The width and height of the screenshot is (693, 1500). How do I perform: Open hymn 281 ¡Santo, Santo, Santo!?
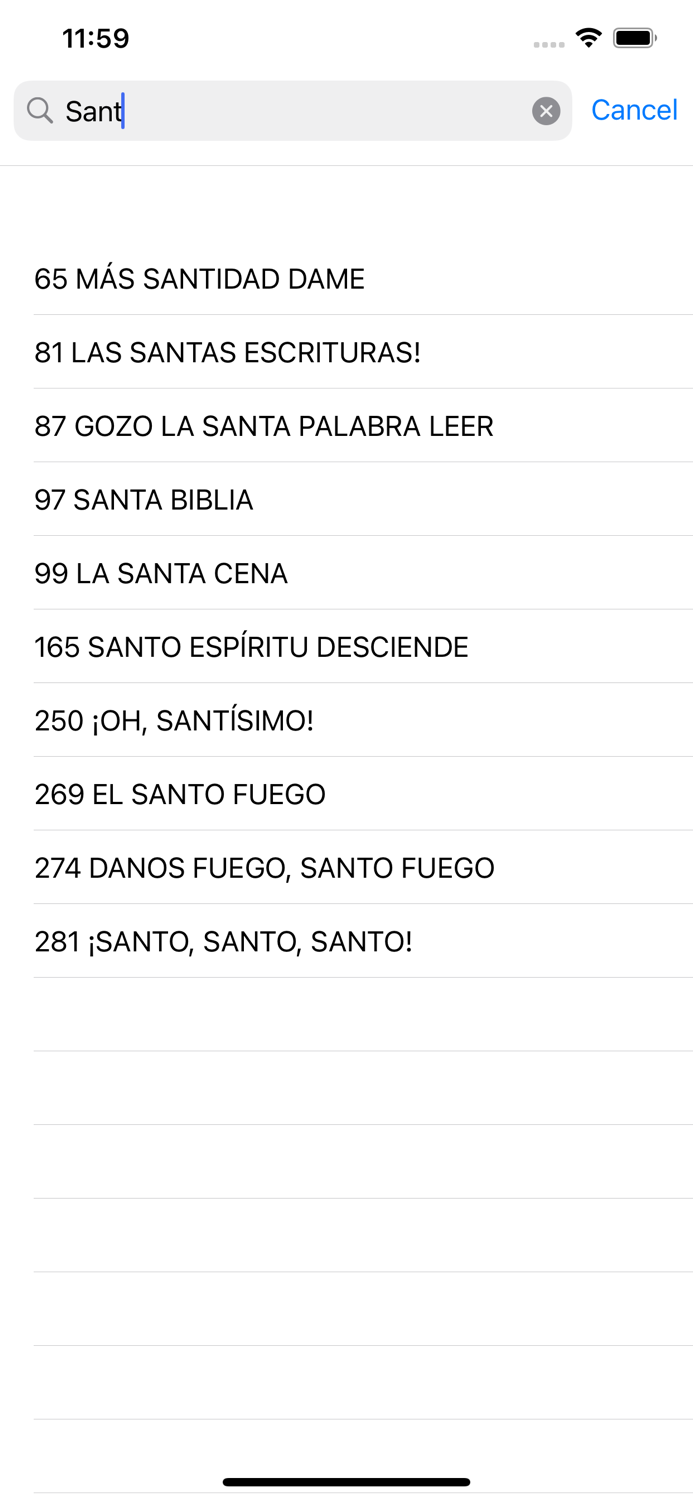point(223,942)
